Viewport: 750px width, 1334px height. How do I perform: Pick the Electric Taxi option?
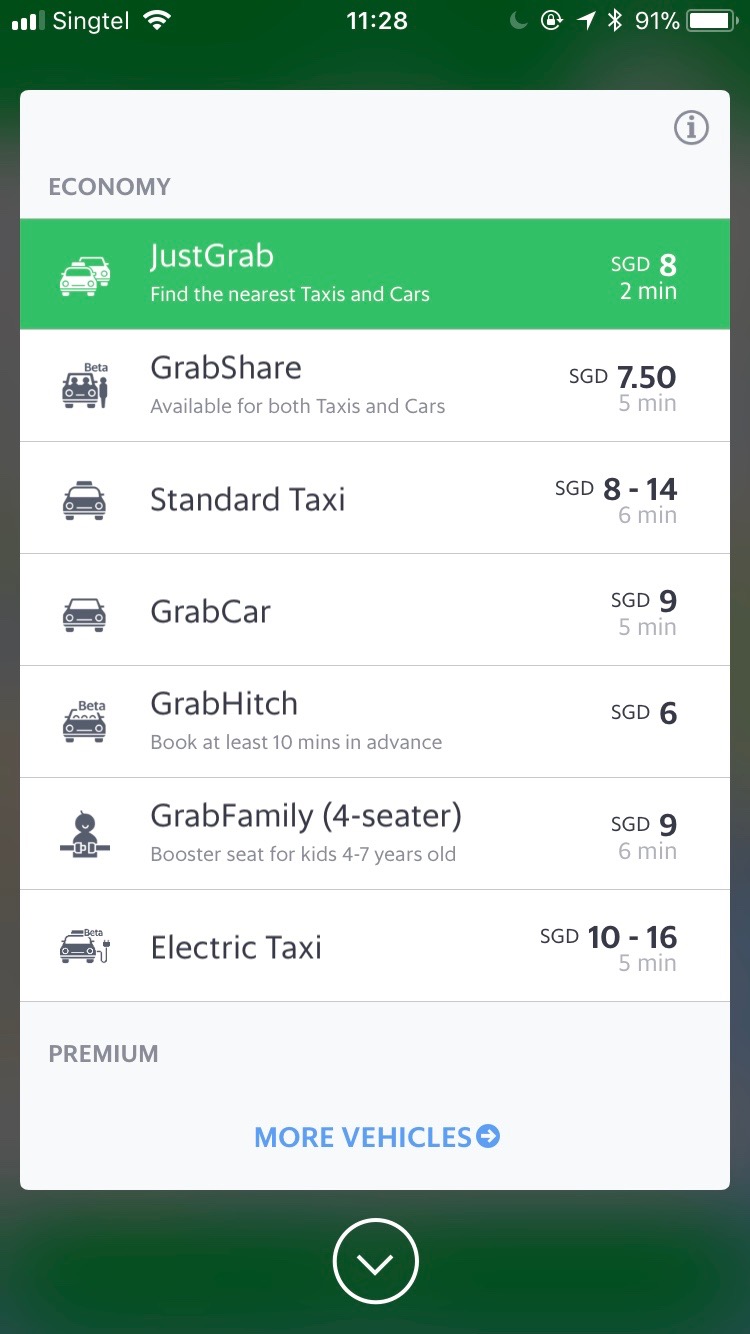(375, 946)
